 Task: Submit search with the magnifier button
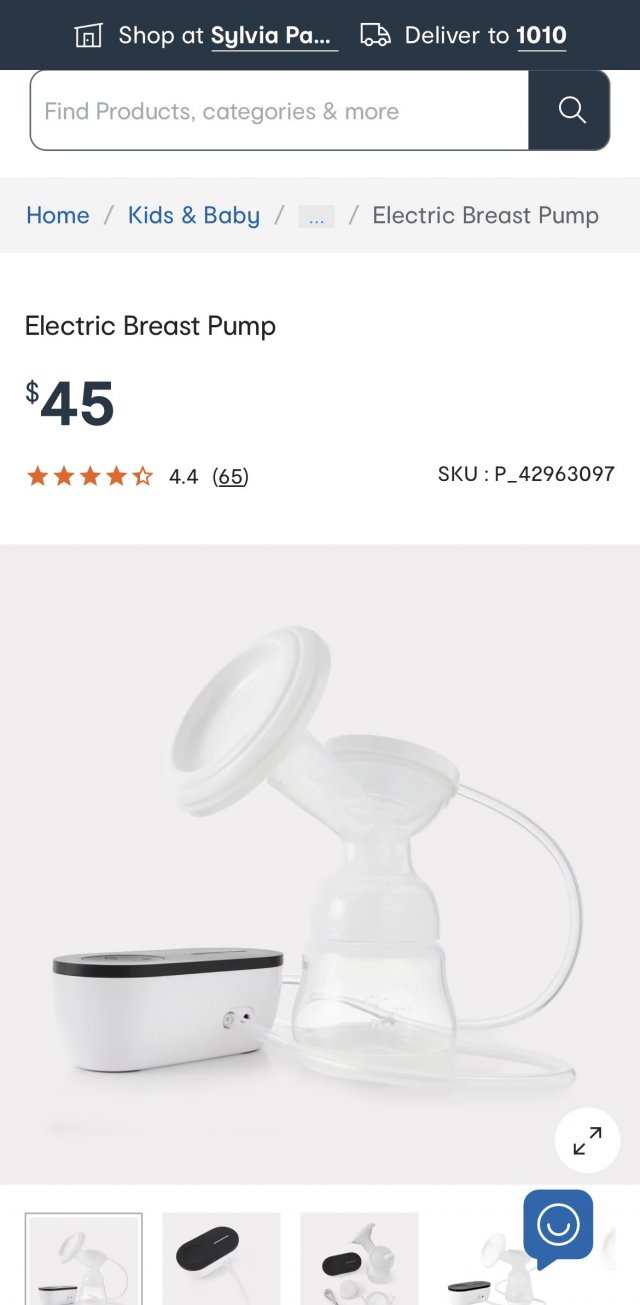[570, 111]
